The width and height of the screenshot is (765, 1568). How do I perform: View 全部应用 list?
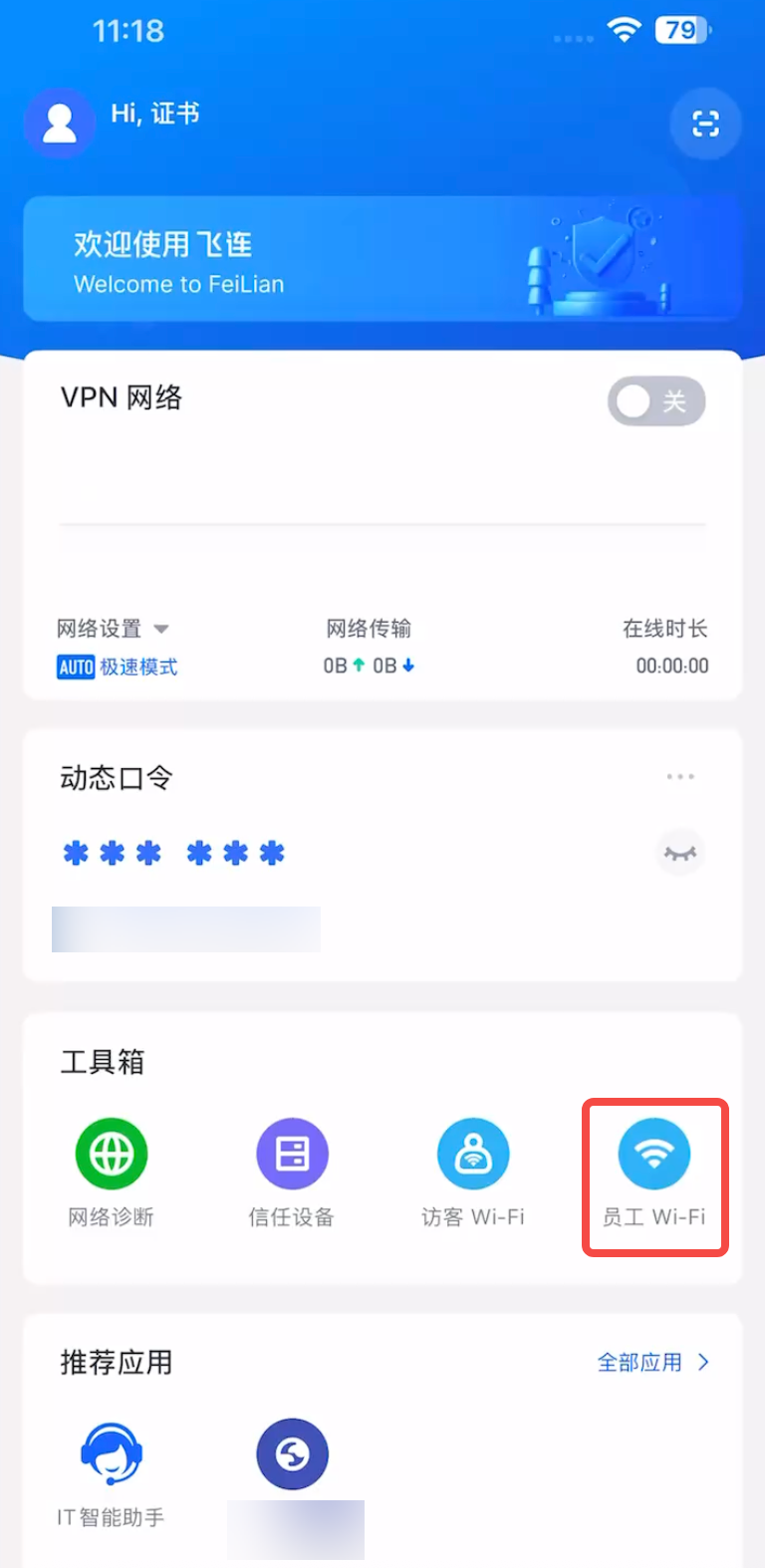(652, 1362)
